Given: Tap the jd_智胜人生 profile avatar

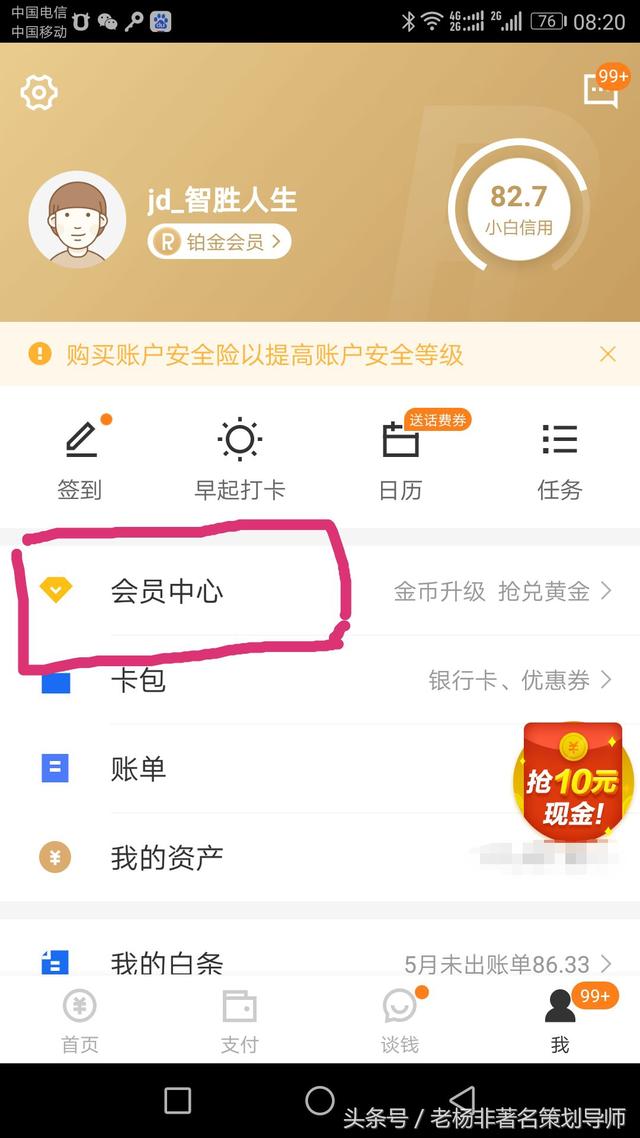Looking at the screenshot, I should (77, 219).
